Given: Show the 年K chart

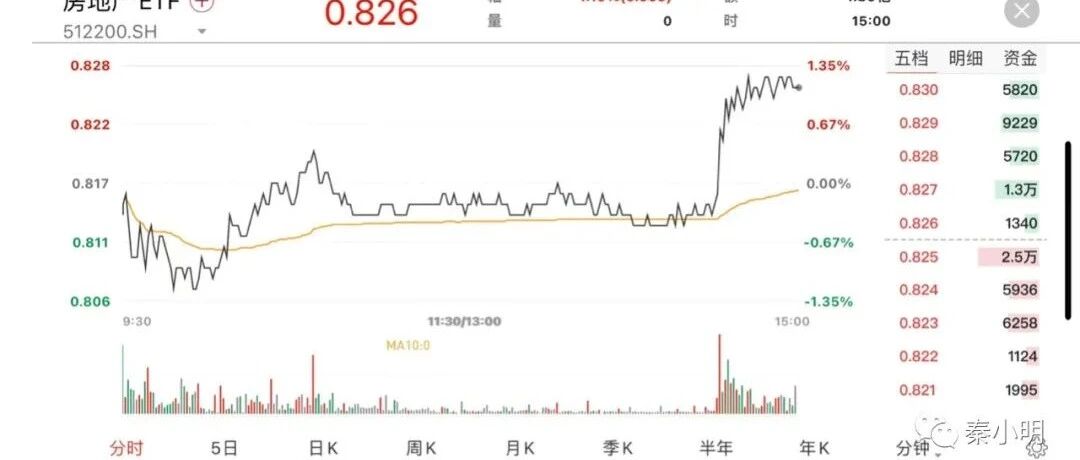Looking at the screenshot, I should 814,448.
